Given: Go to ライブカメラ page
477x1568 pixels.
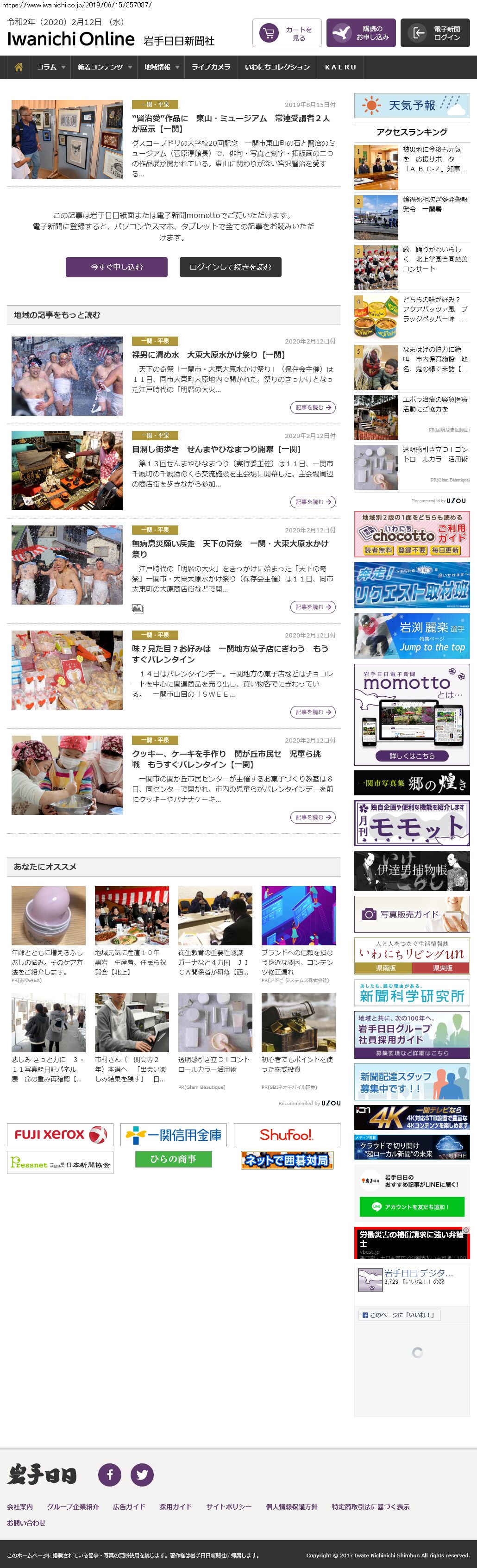Looking at the screenshot, I should tap(211, 67).
